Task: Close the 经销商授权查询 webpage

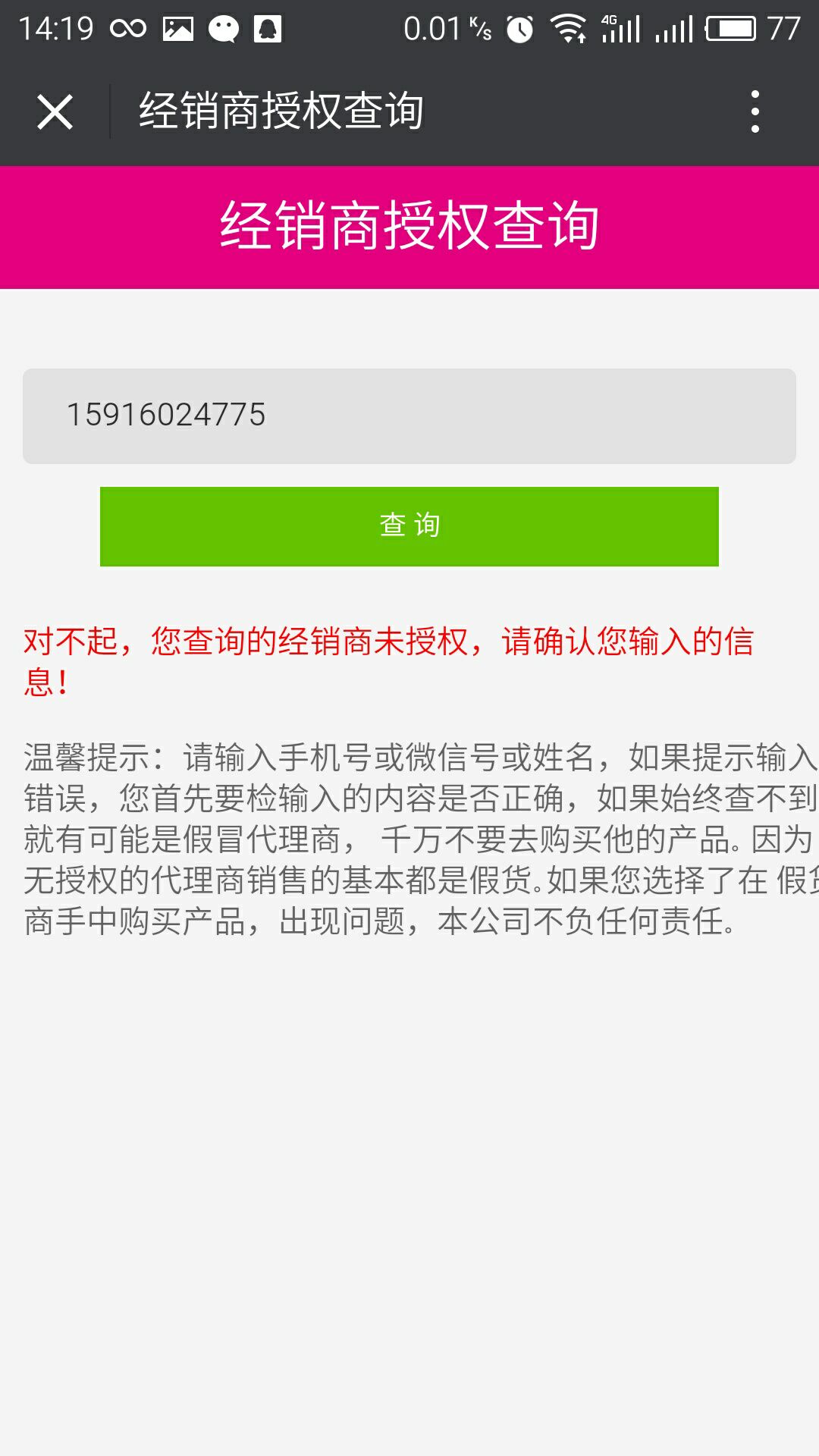Action: click(55, 112)
